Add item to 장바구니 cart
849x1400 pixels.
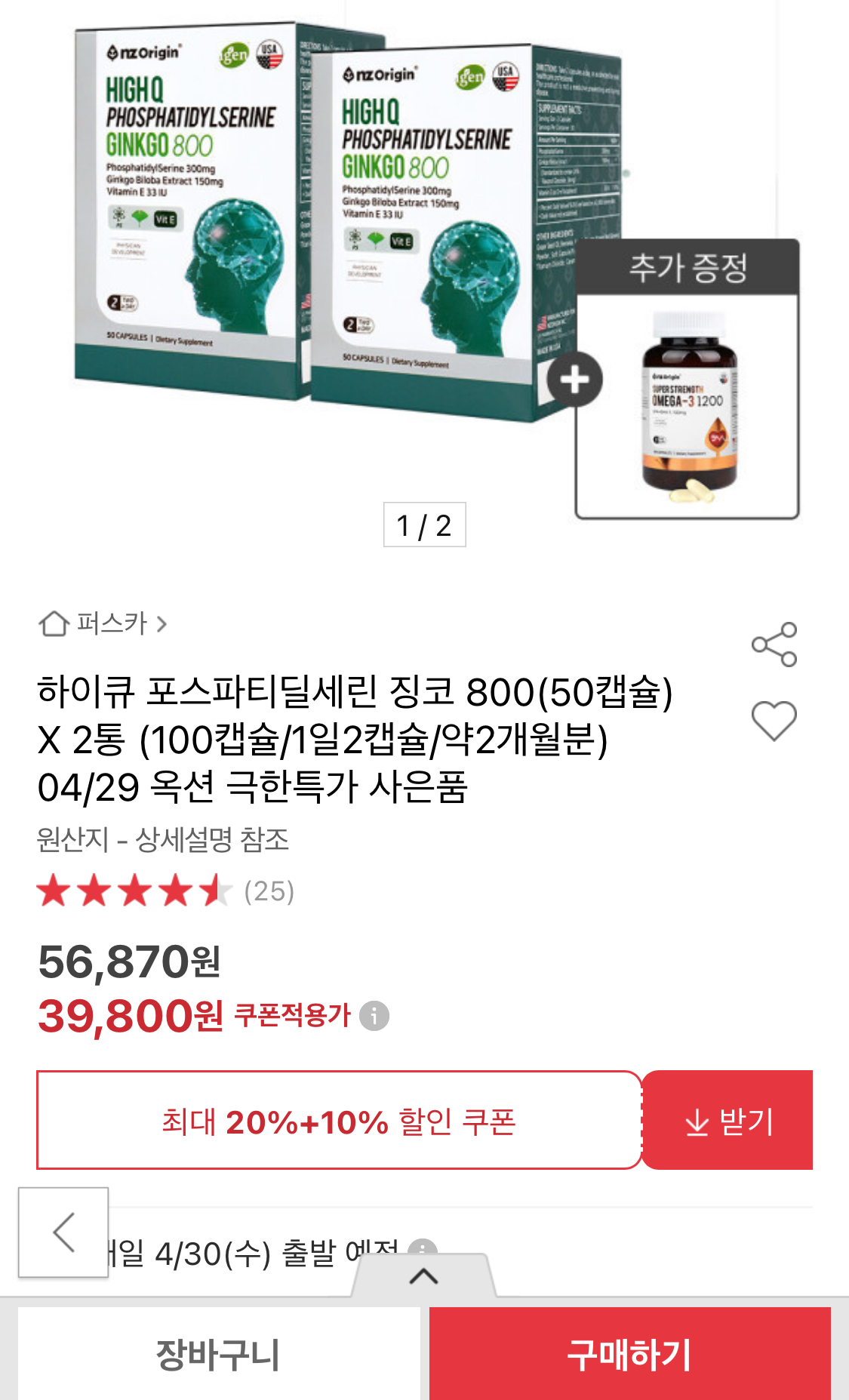218,1354
